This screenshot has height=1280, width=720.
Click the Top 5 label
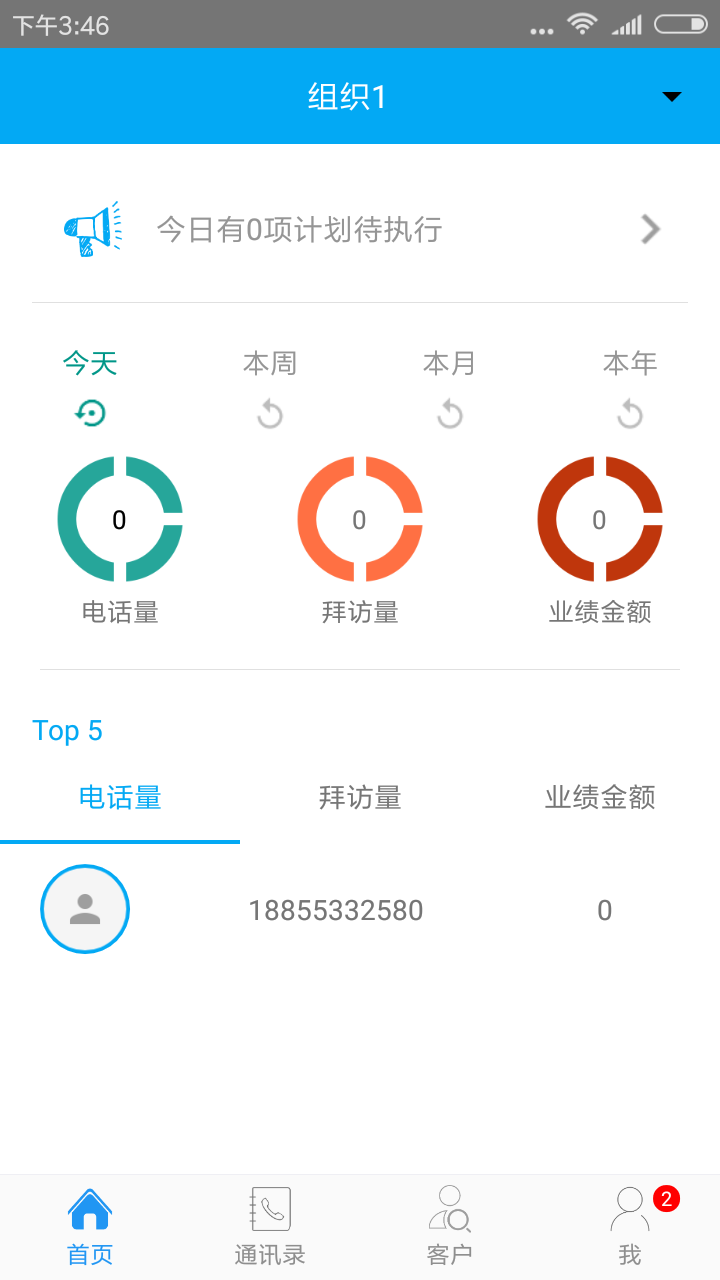coord(67,730)
